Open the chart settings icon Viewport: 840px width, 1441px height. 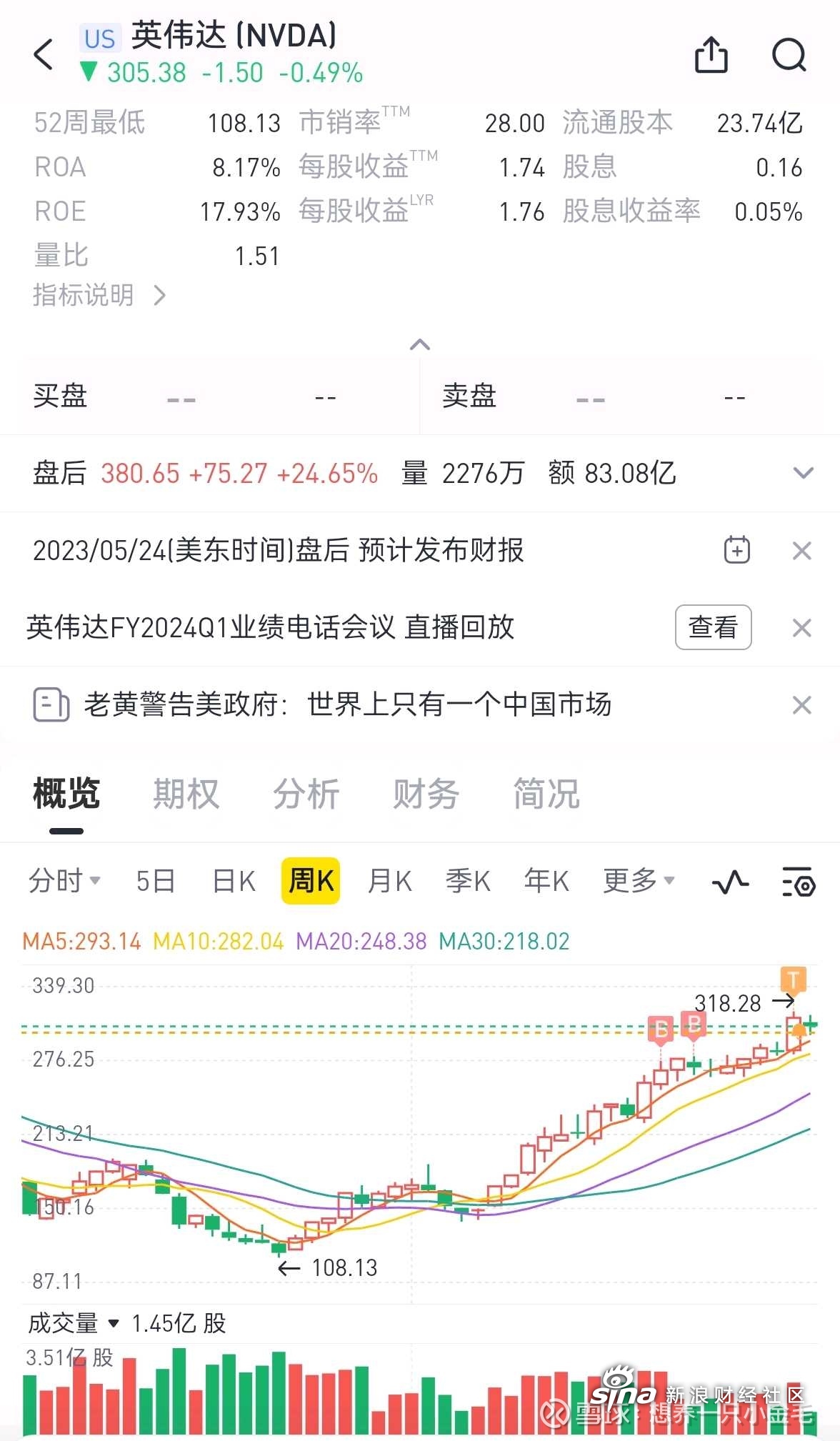point(799,882)
